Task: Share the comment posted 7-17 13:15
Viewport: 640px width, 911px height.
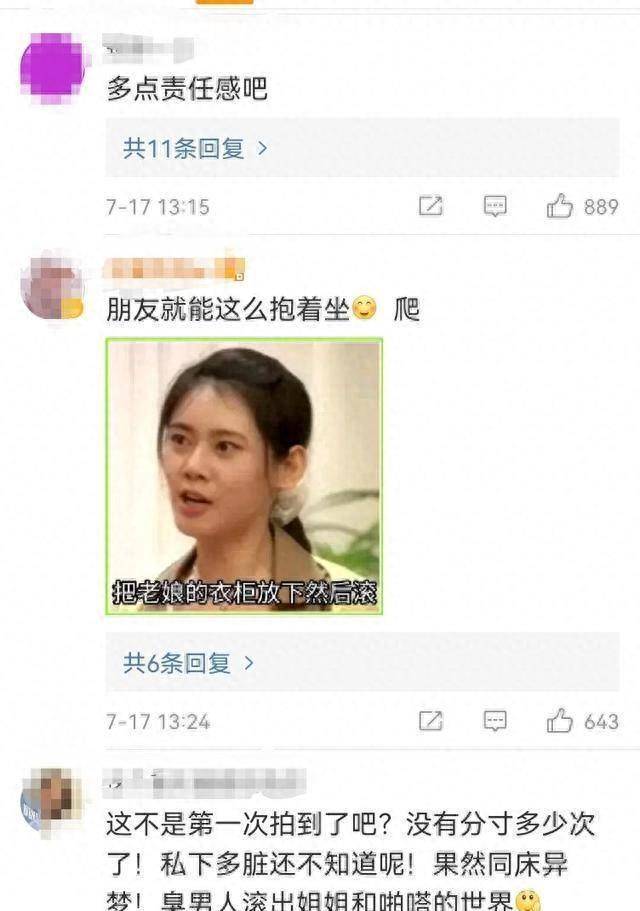Action: [x=431, y=207]
